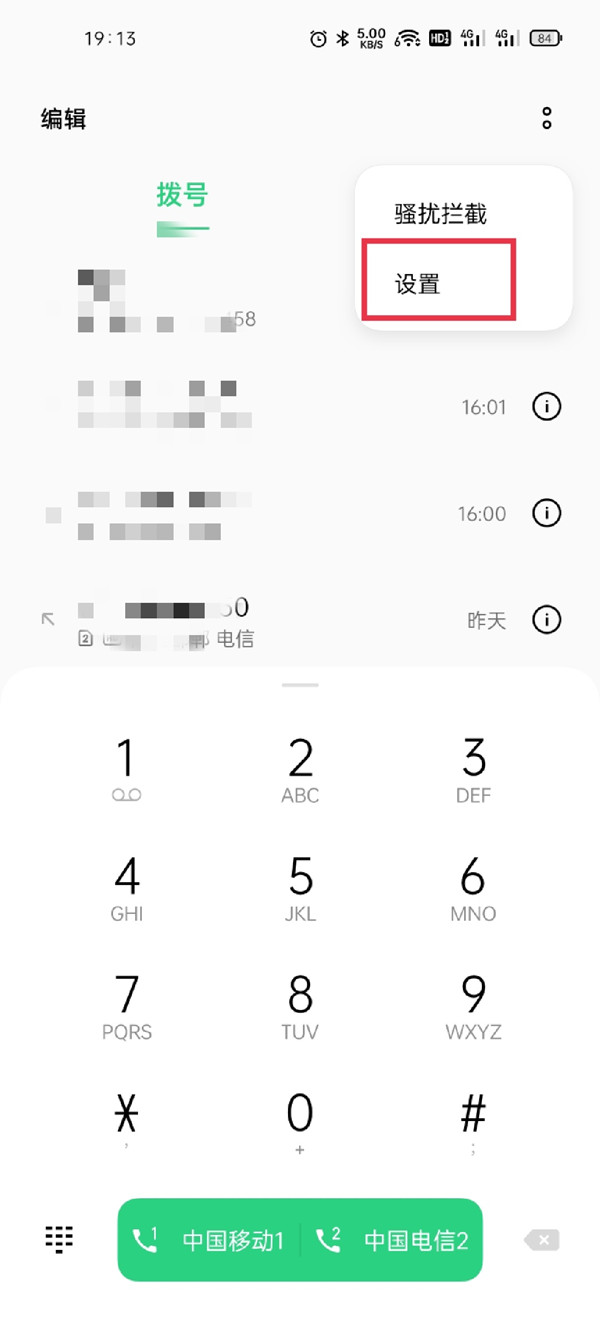The height and width of the screenshot is (1333, 600).
Task: Collapse the dial pad with keypad icon
Action: coord(60,1240)
